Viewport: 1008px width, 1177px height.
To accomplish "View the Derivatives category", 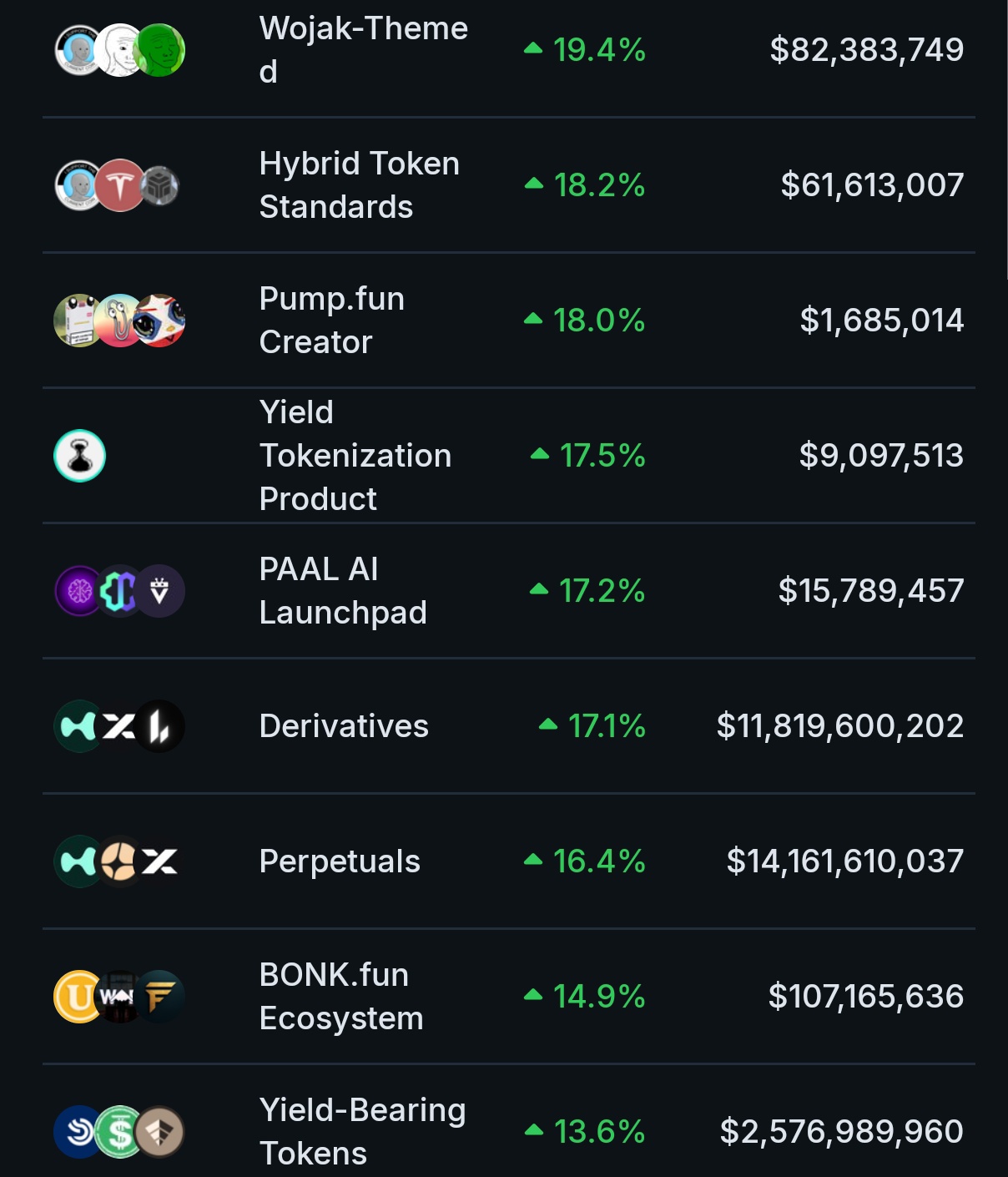I will [x=344, y=726].
